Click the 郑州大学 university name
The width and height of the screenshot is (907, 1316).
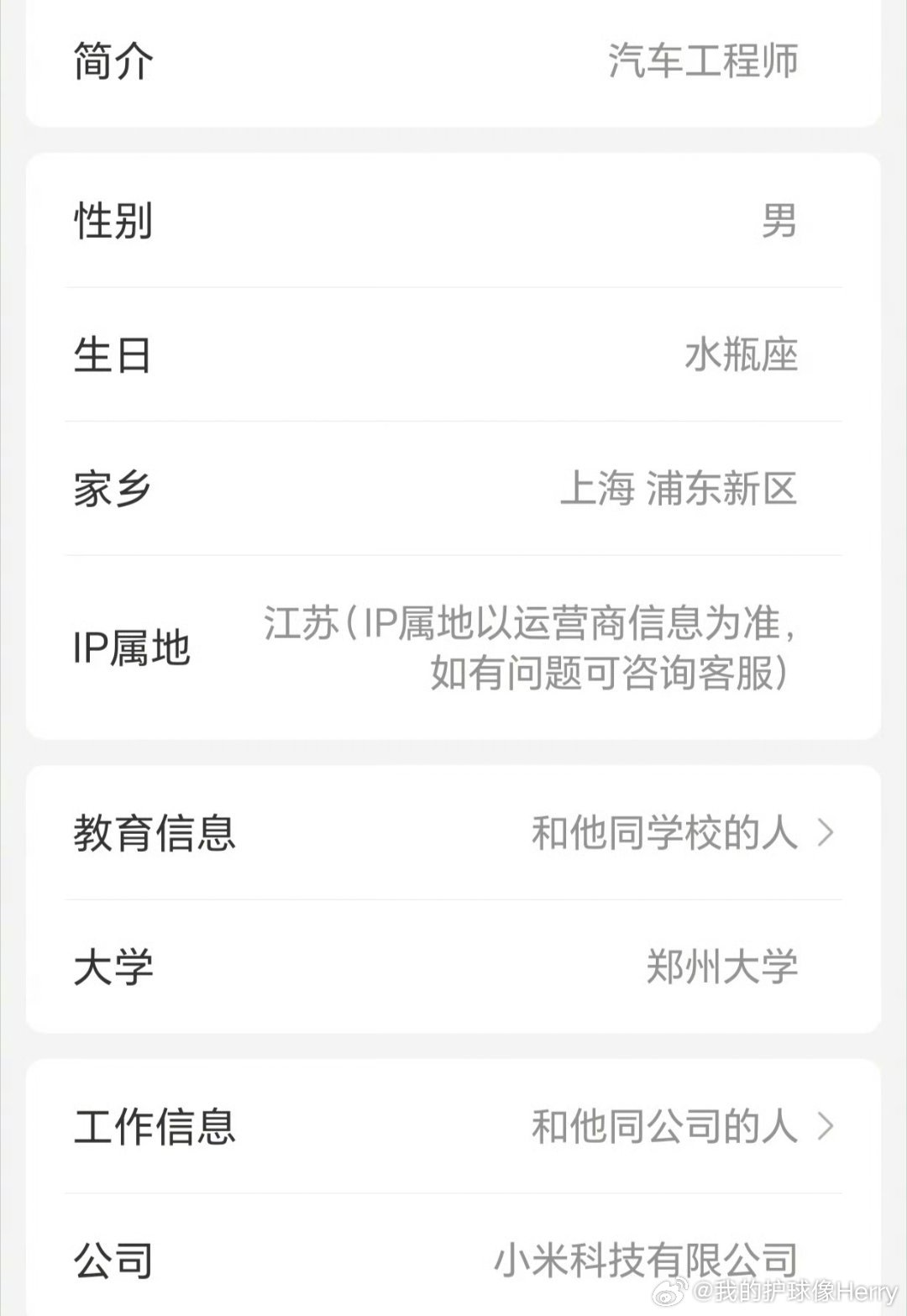(x=722, y=967)
